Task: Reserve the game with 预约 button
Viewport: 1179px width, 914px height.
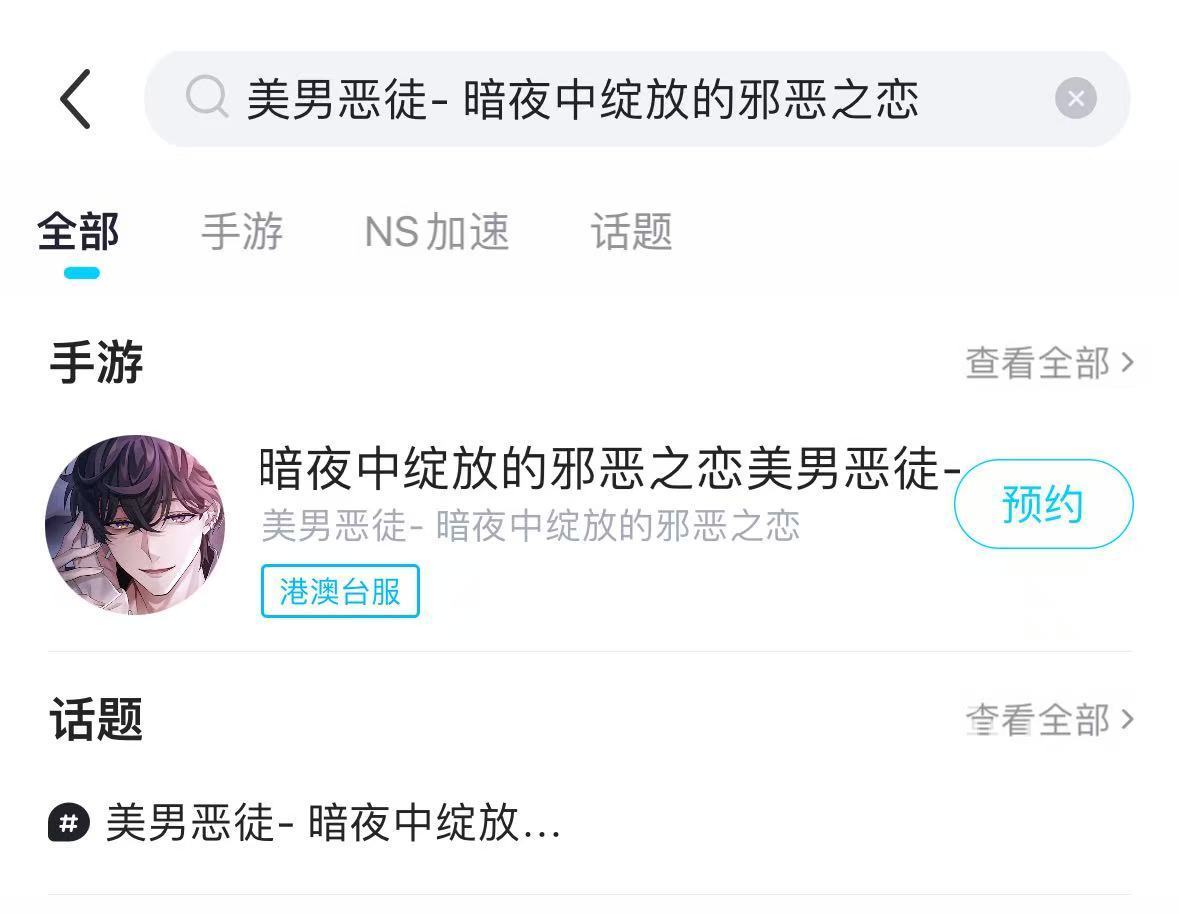Action: pos(1043,504)
